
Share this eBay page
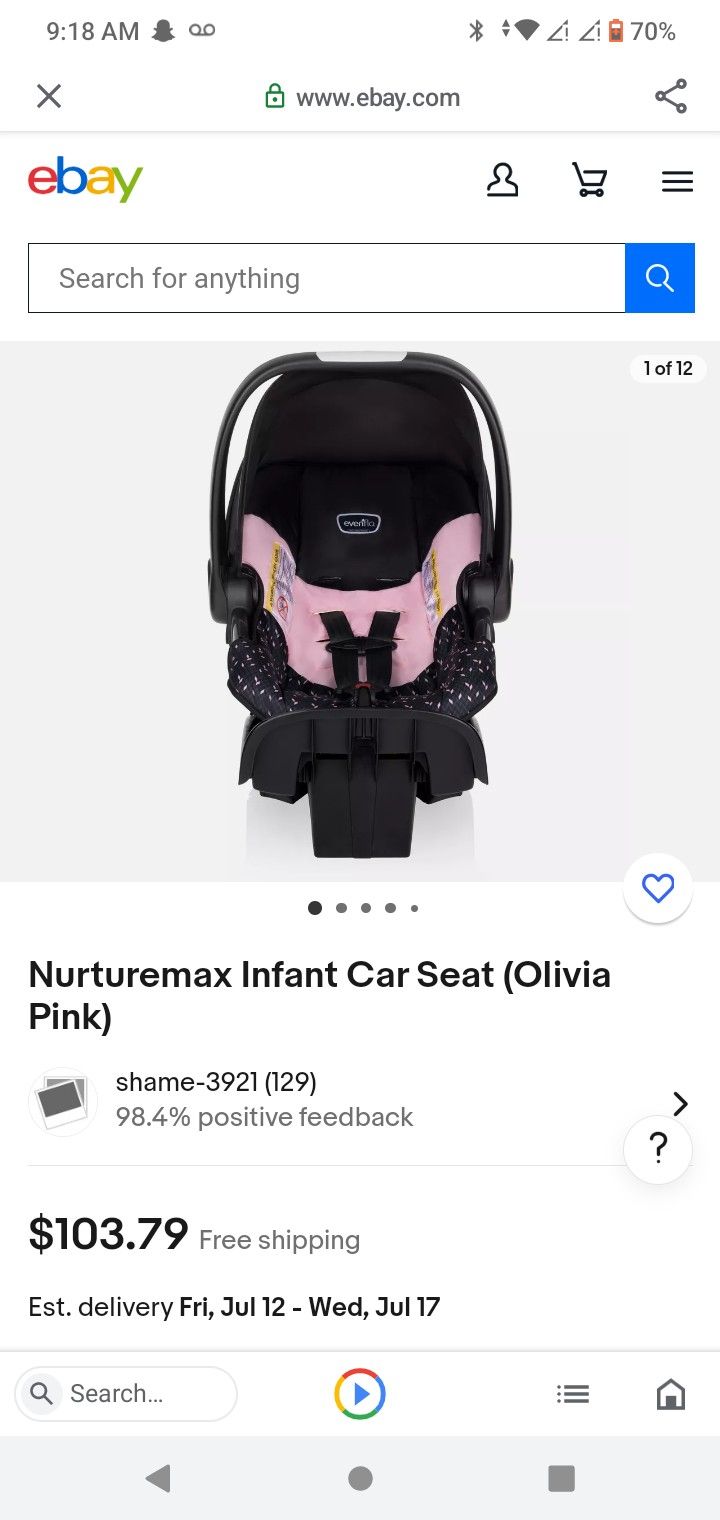670,96
